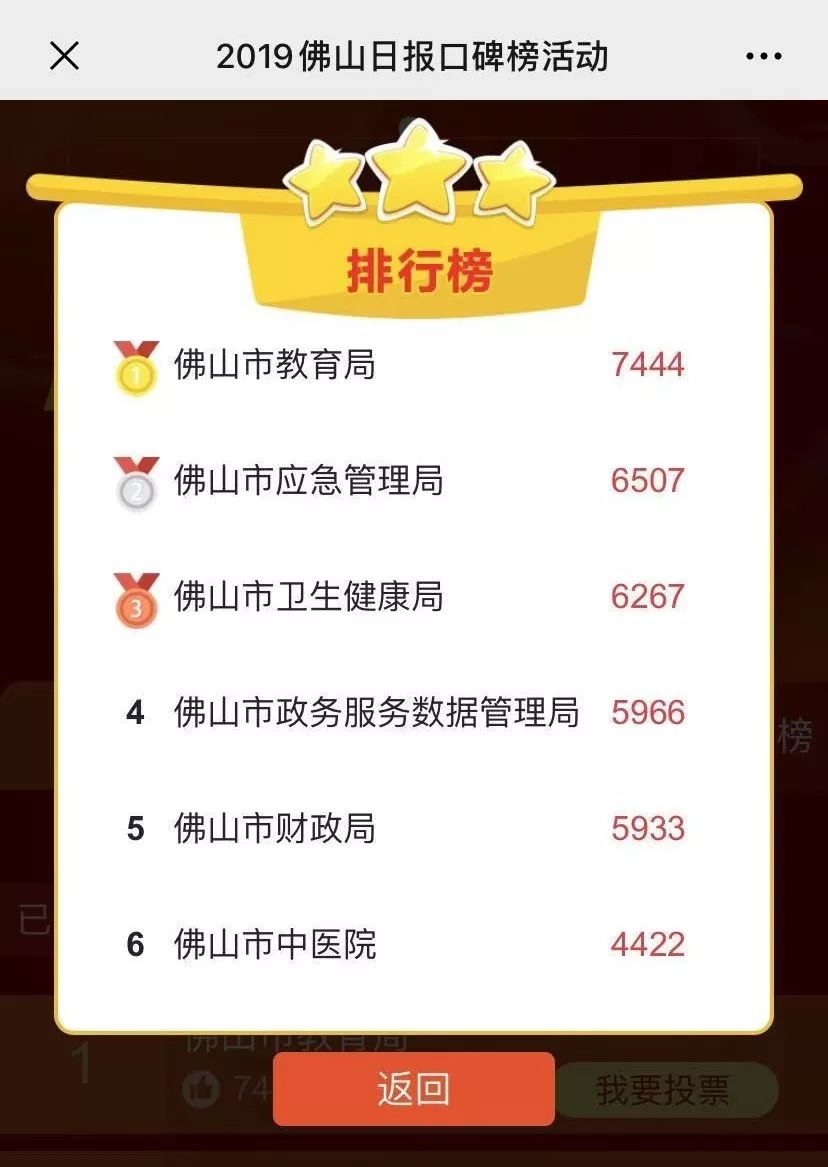Open the three-dot more options menu
This screenshot has height=1167, width=828.
pos(763,57)
